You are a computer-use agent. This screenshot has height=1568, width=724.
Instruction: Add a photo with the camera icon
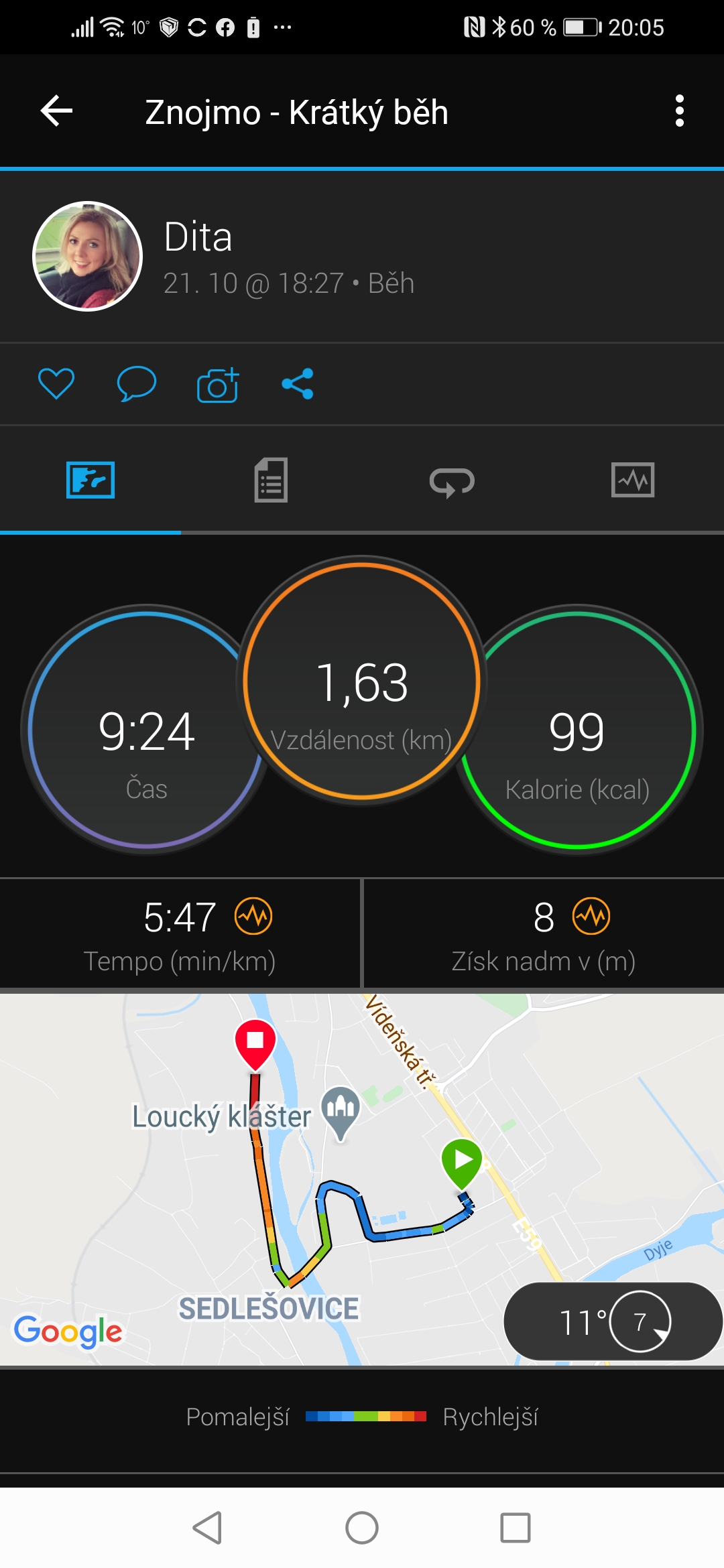(218, 385)
